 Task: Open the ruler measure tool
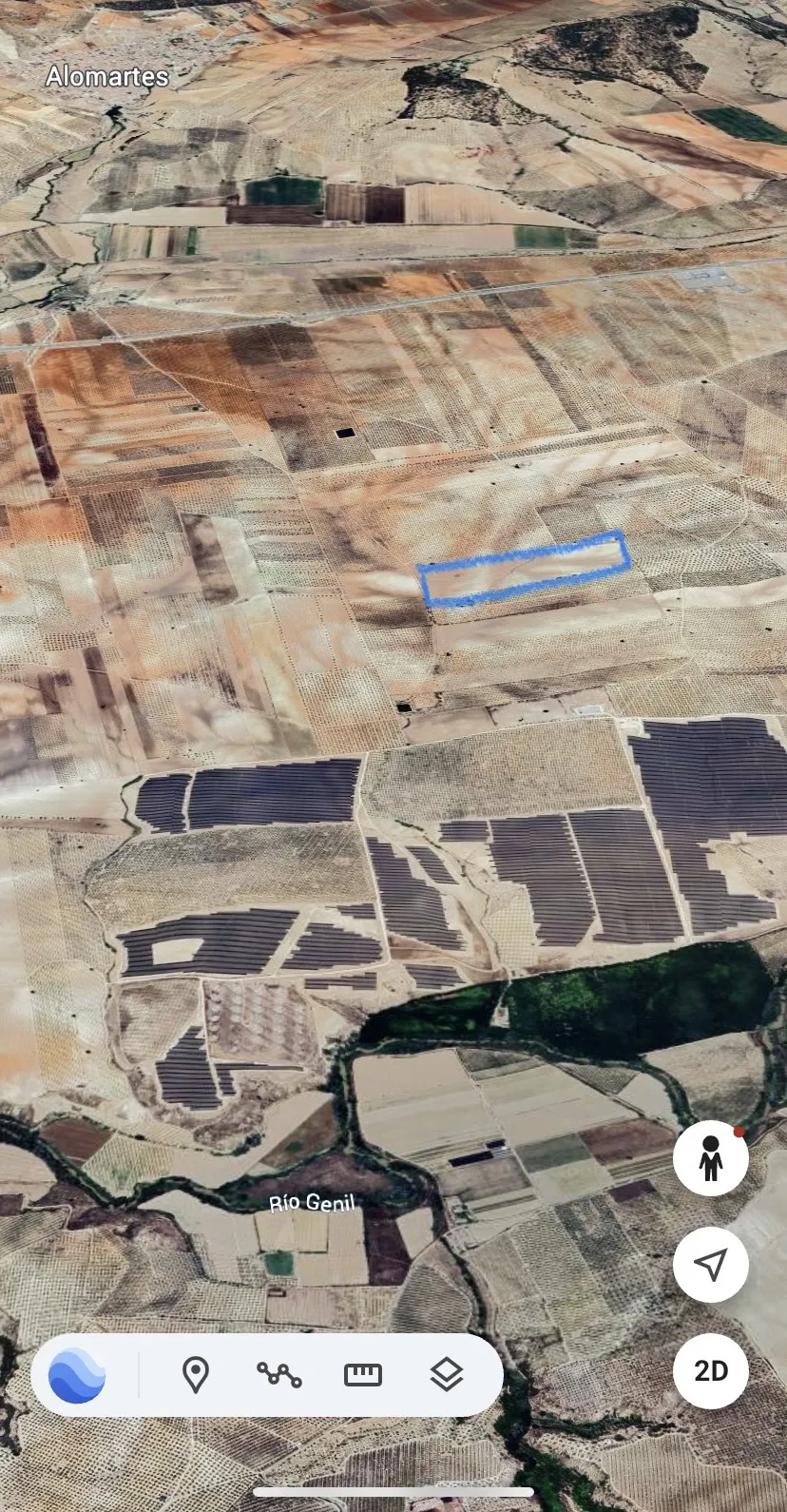click(x=362, y=1375)
